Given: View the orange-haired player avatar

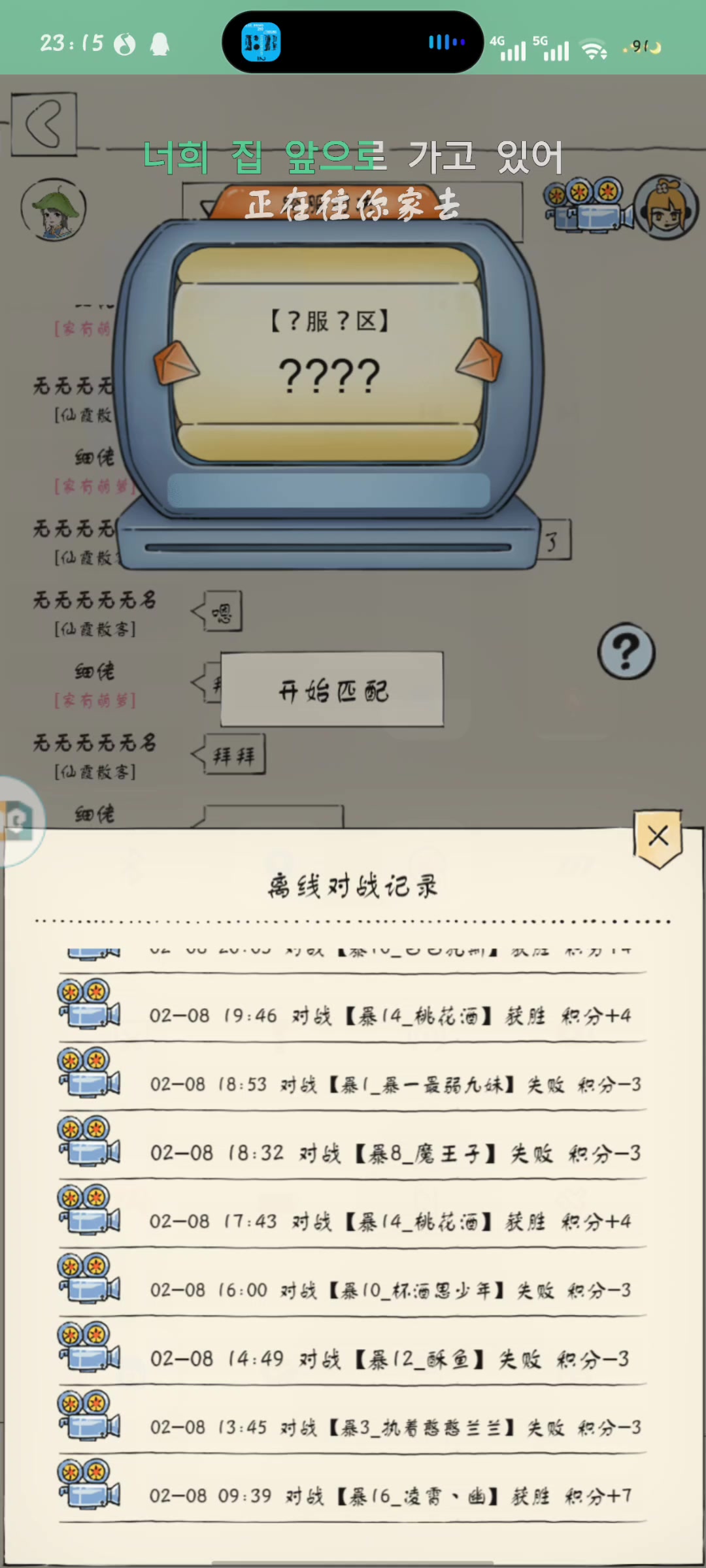Looking at the screenshot, I should tap(667, 206).
